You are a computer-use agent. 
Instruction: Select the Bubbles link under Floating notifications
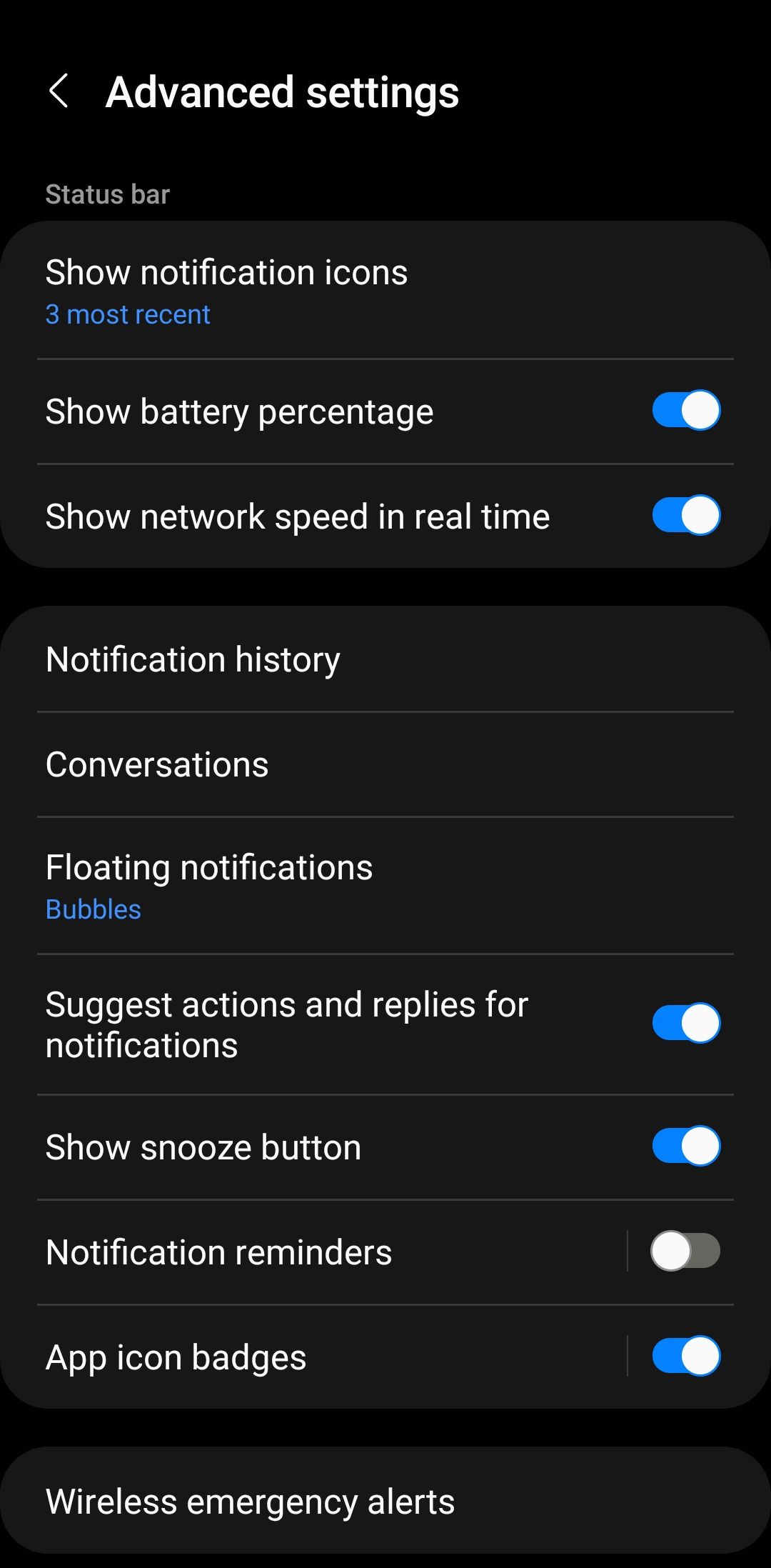click(x=94, y=909)
